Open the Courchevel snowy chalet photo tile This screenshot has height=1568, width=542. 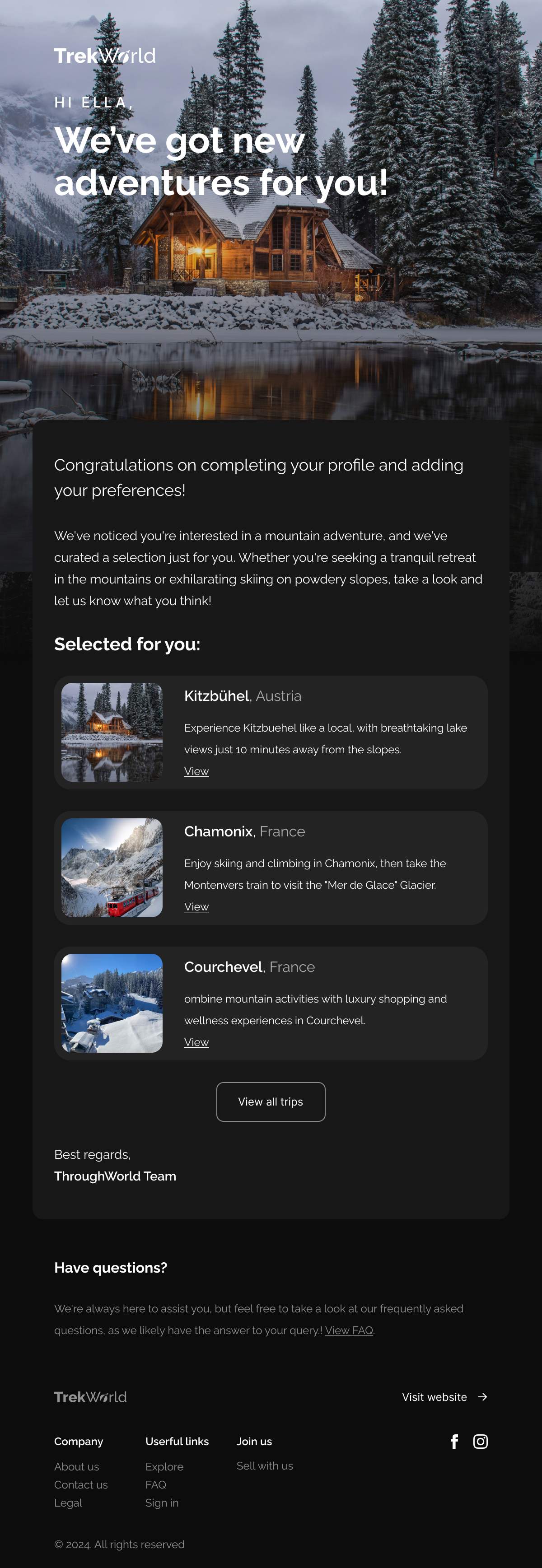[x=112, y=1003]
